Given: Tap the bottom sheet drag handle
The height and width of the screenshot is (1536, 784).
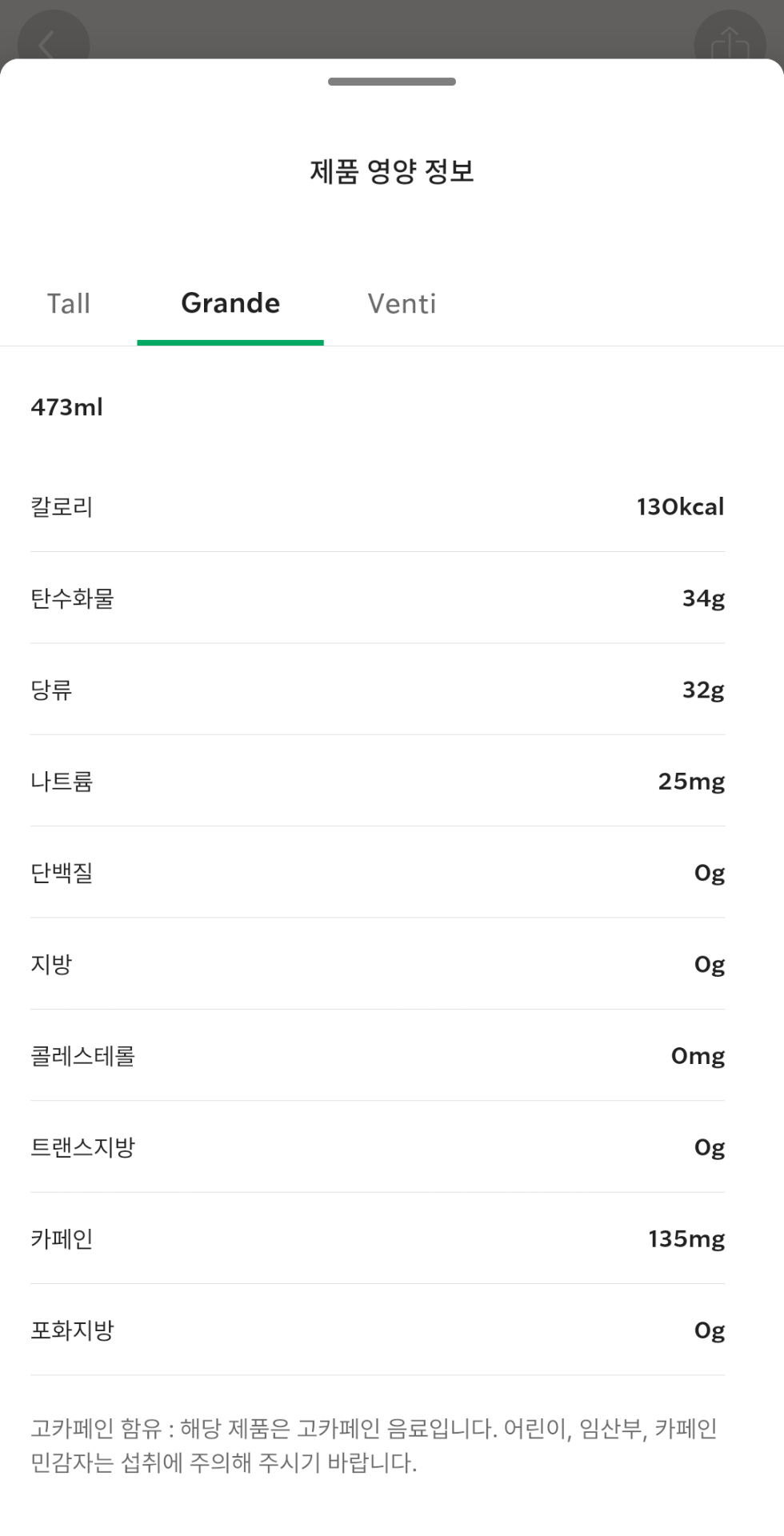Looking at the screenshot, I should [392, 82].
